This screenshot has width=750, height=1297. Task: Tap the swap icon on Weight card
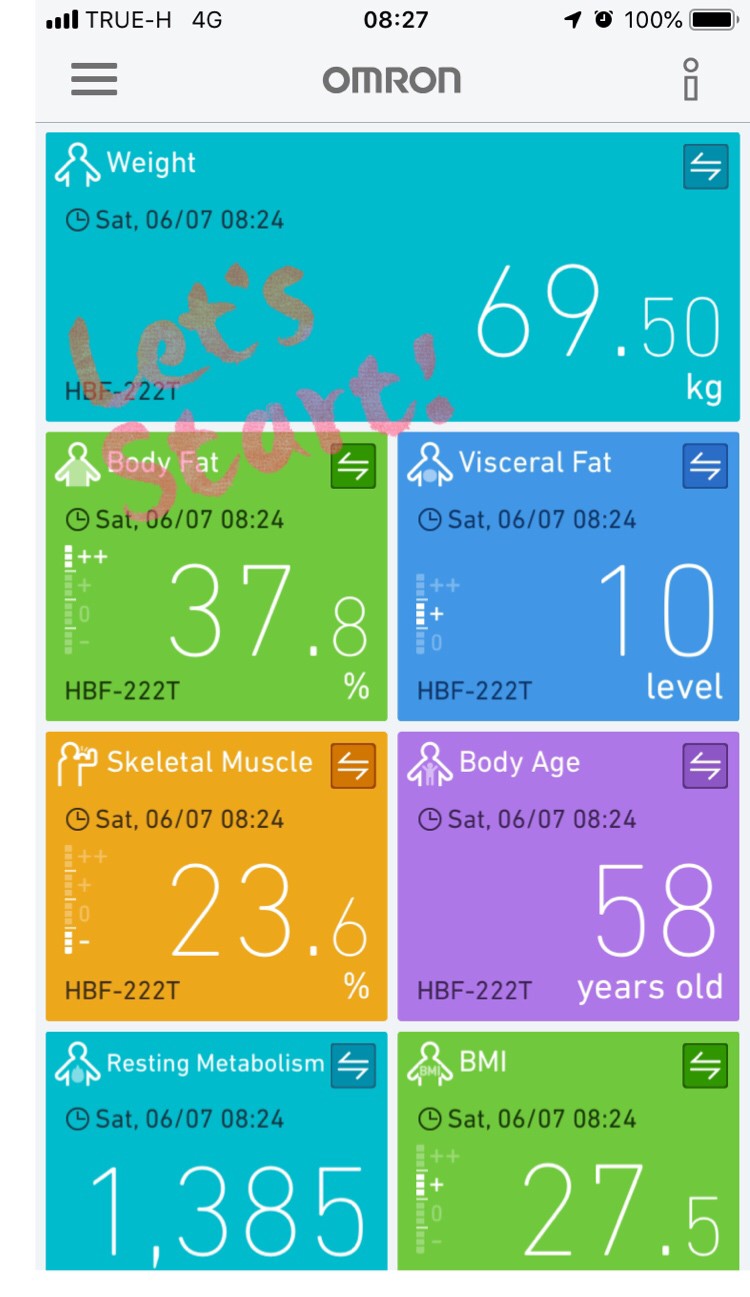(x=705, y=167)
